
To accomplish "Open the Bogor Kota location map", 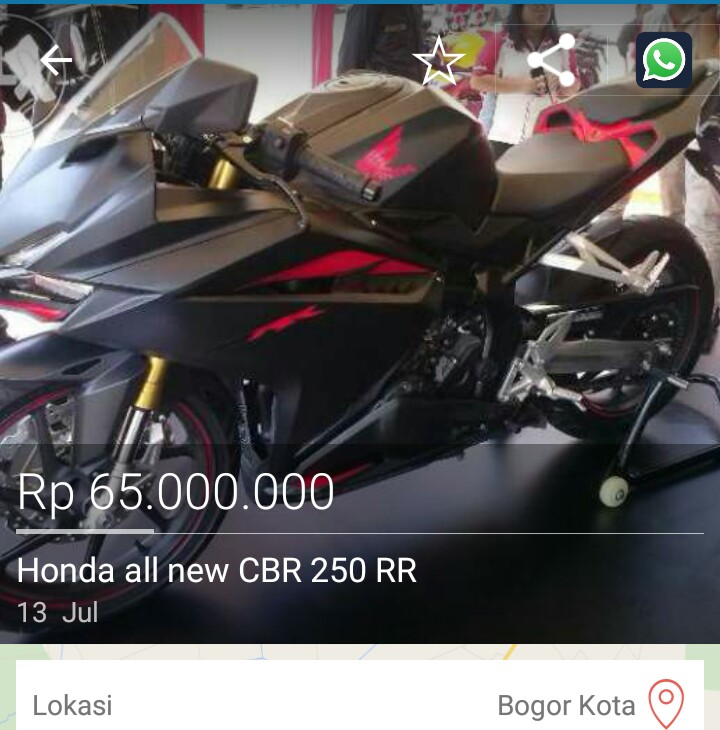I will [666, 705].
